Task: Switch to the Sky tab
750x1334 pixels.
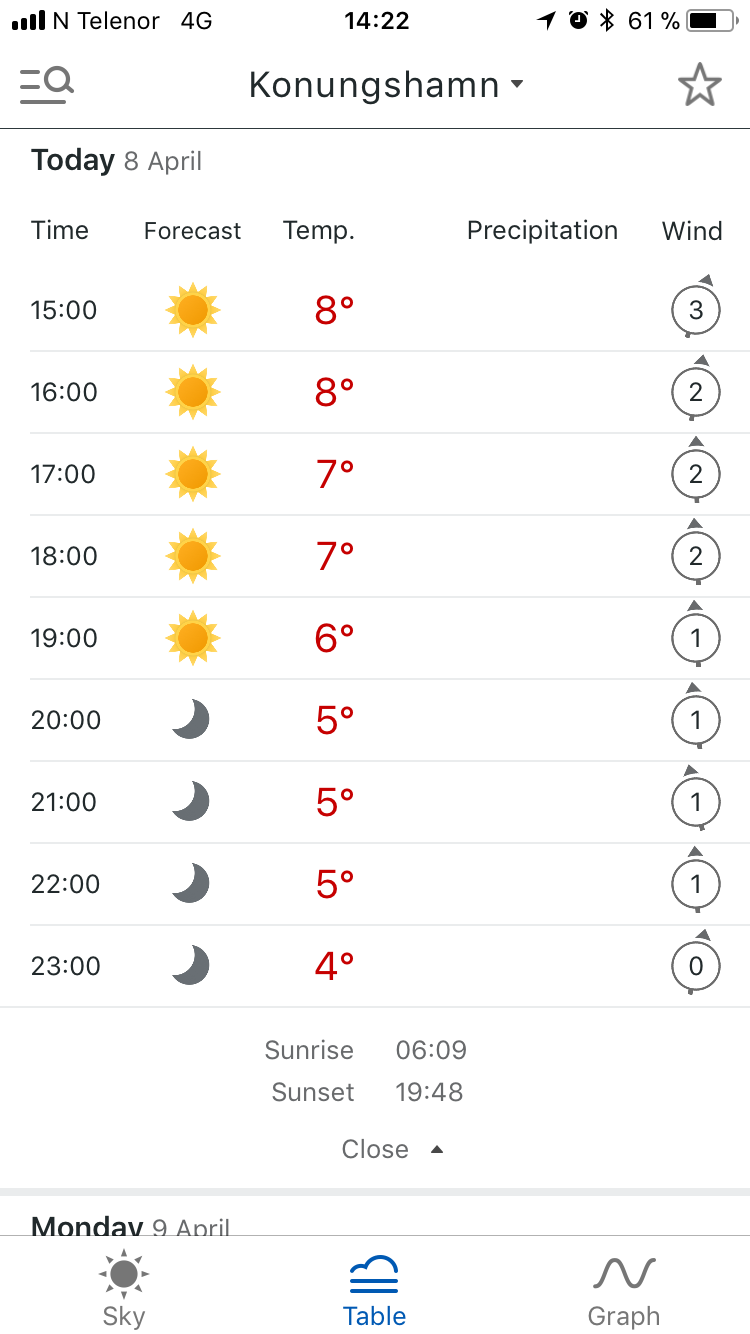Action: point(124,1288)
